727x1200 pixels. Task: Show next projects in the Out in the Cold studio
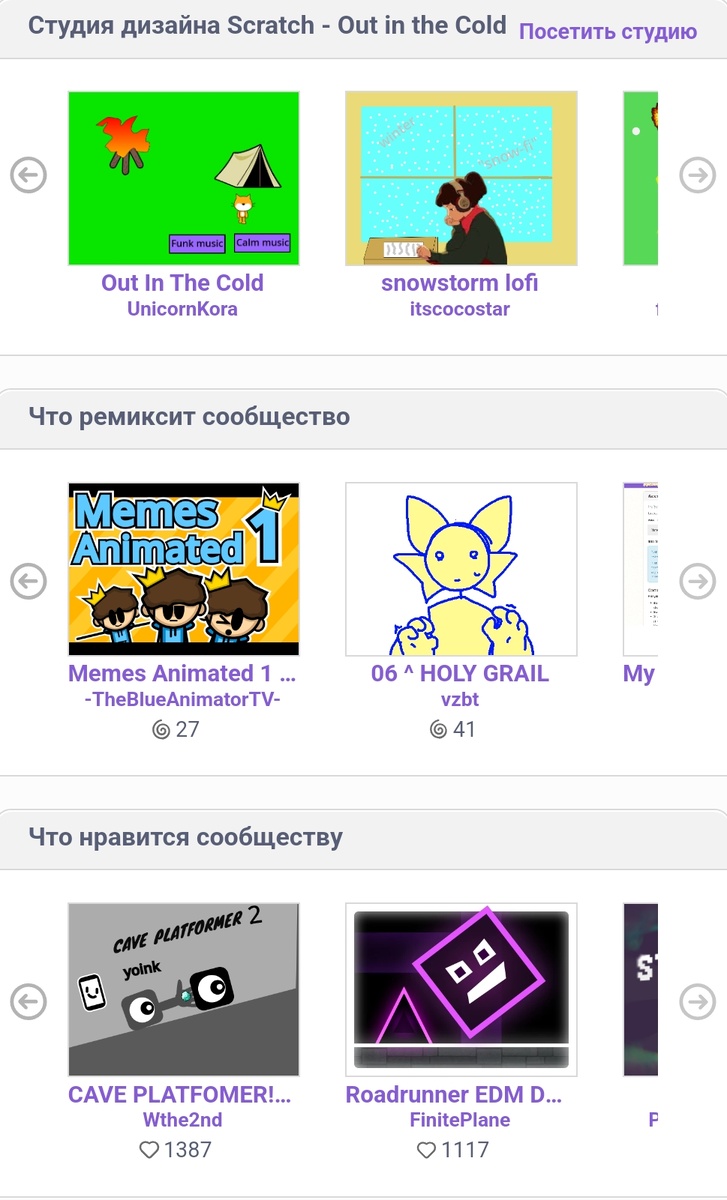click(697, 176)
